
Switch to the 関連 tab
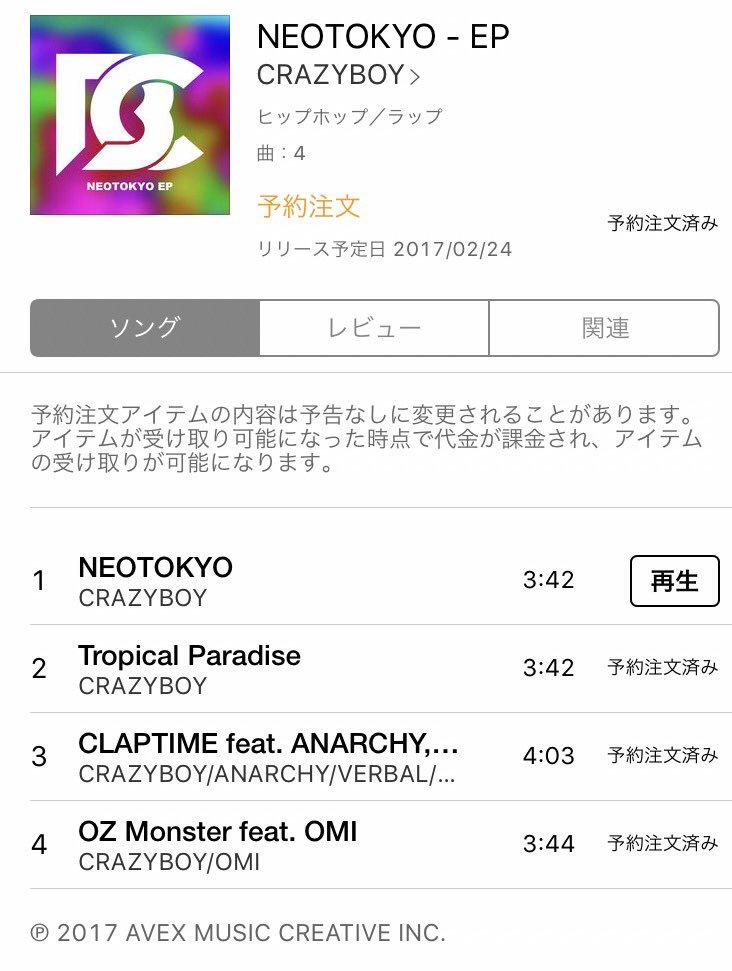coord(604,328)
